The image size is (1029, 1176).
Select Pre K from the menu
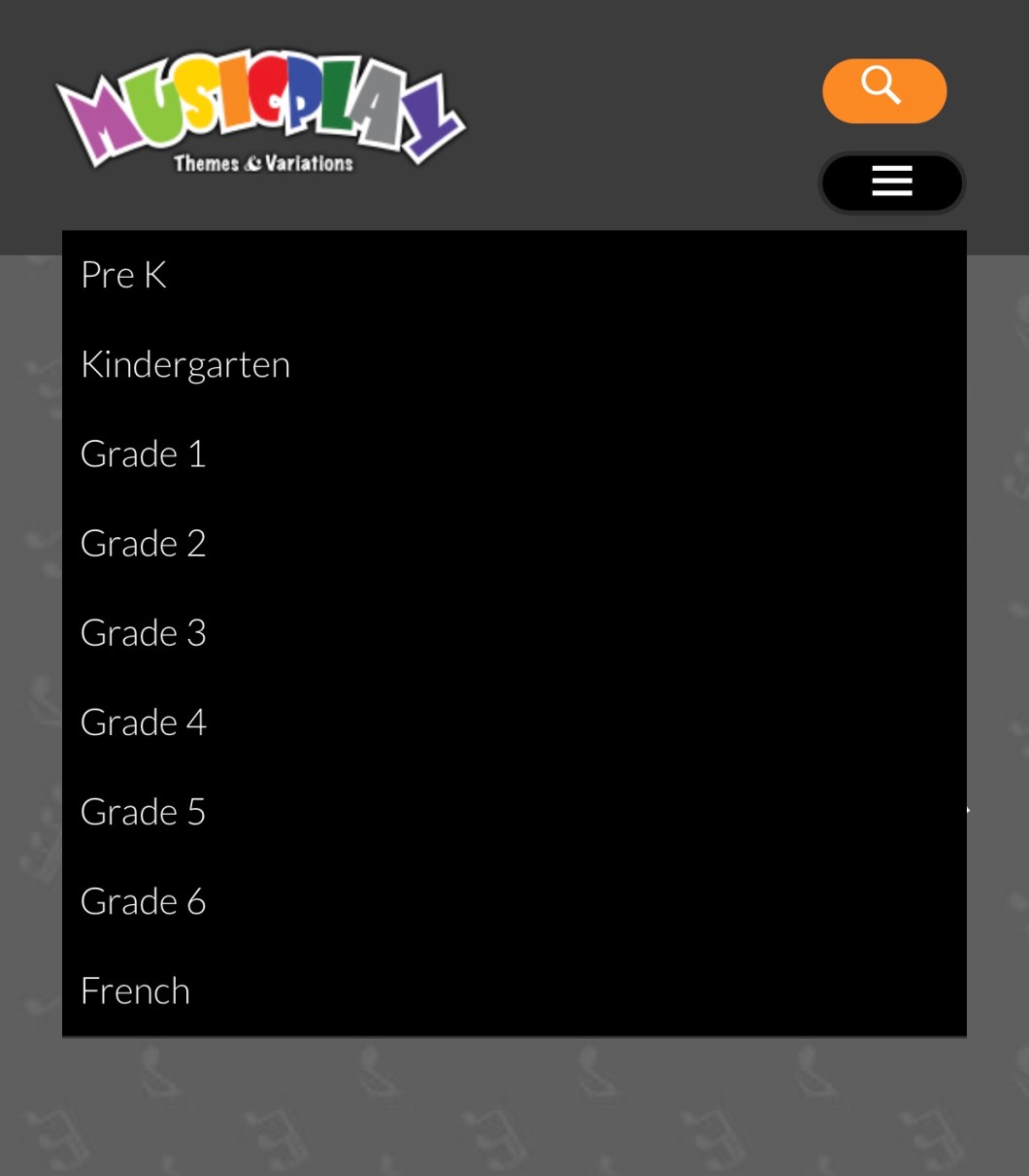tap(124, 275)
